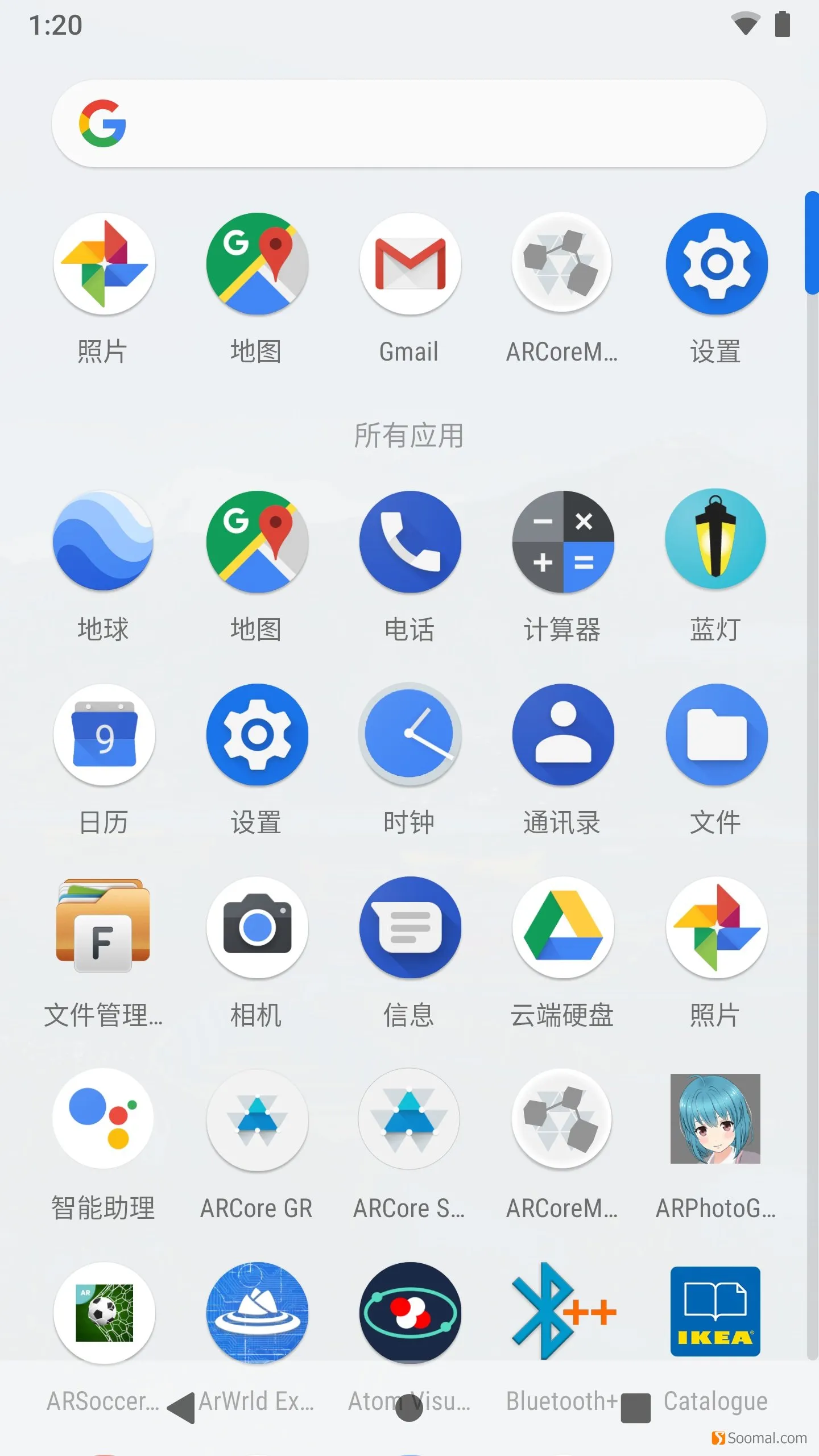Open the ARCore GR app
The width and height of the screenshot is (819, 1456).
coord(257,1119)
